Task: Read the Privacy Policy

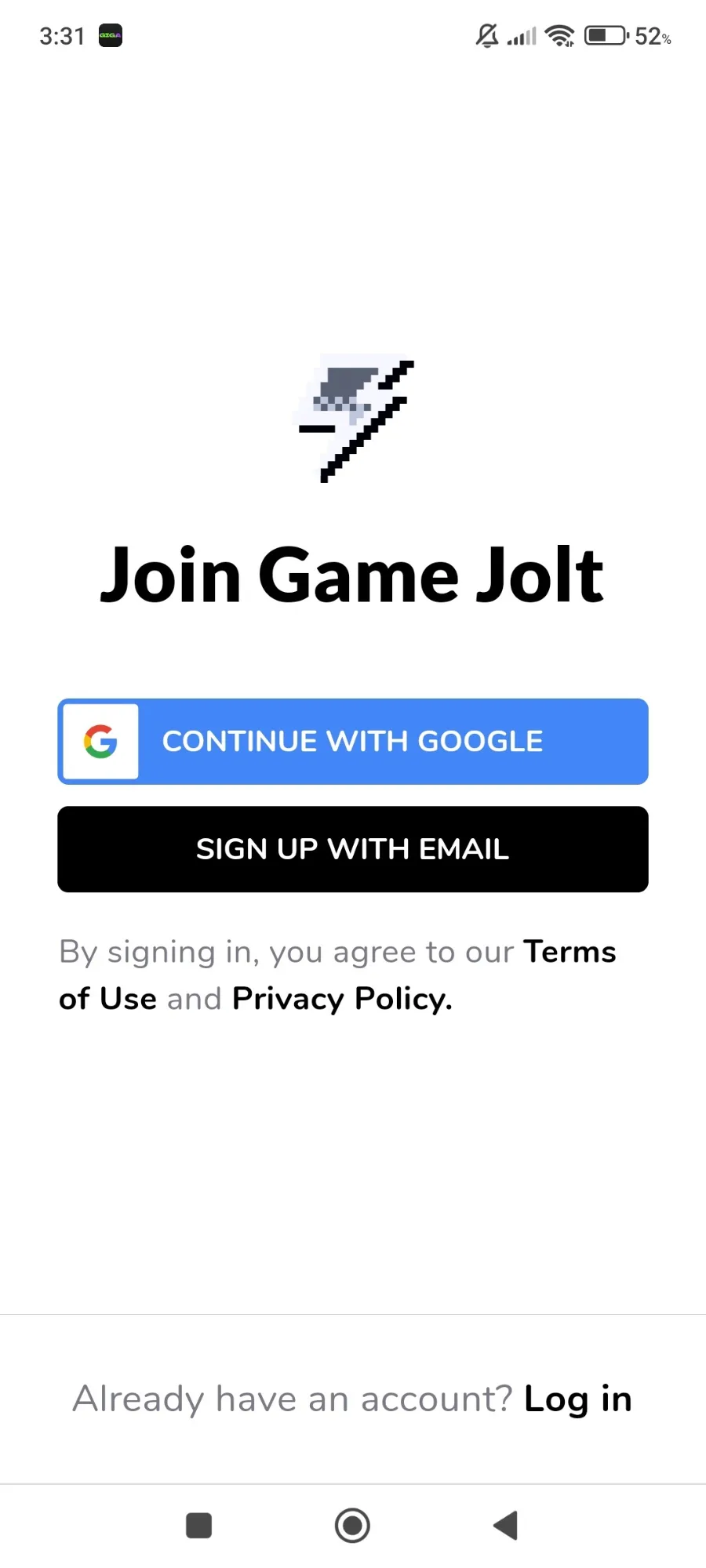Action: click(x=342, y=999)
